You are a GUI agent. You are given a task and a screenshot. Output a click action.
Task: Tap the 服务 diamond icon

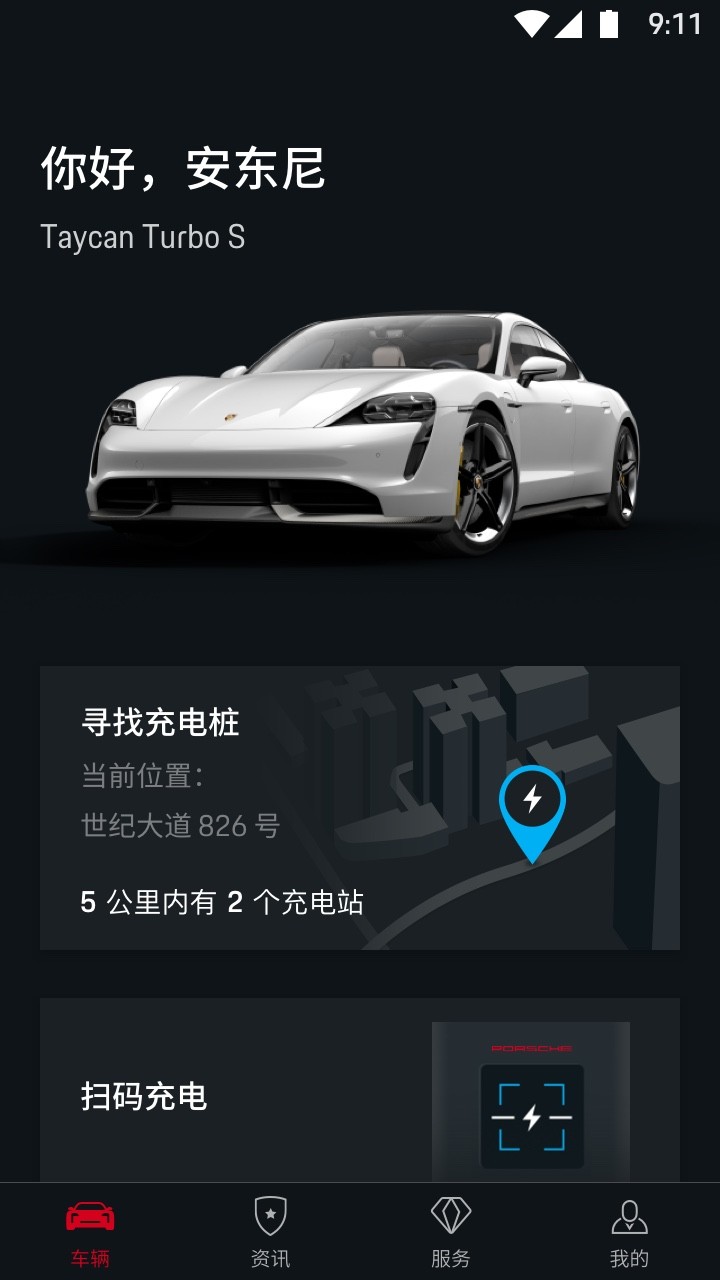pos(450,1216)
